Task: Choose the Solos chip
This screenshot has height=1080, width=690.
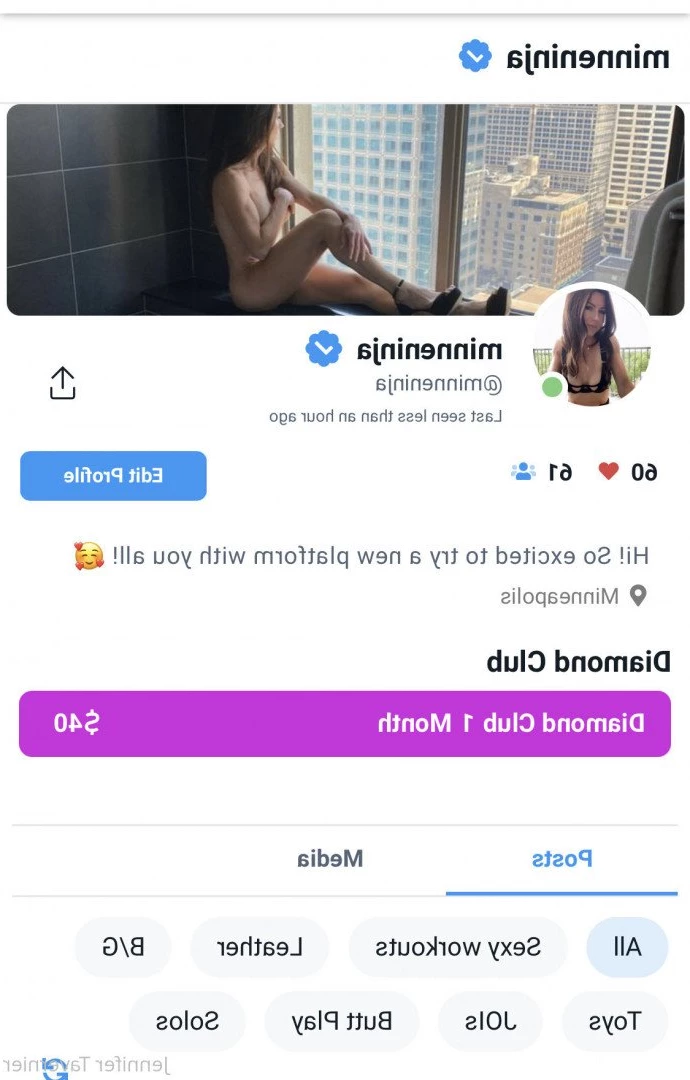Action: coord(187,1021)
